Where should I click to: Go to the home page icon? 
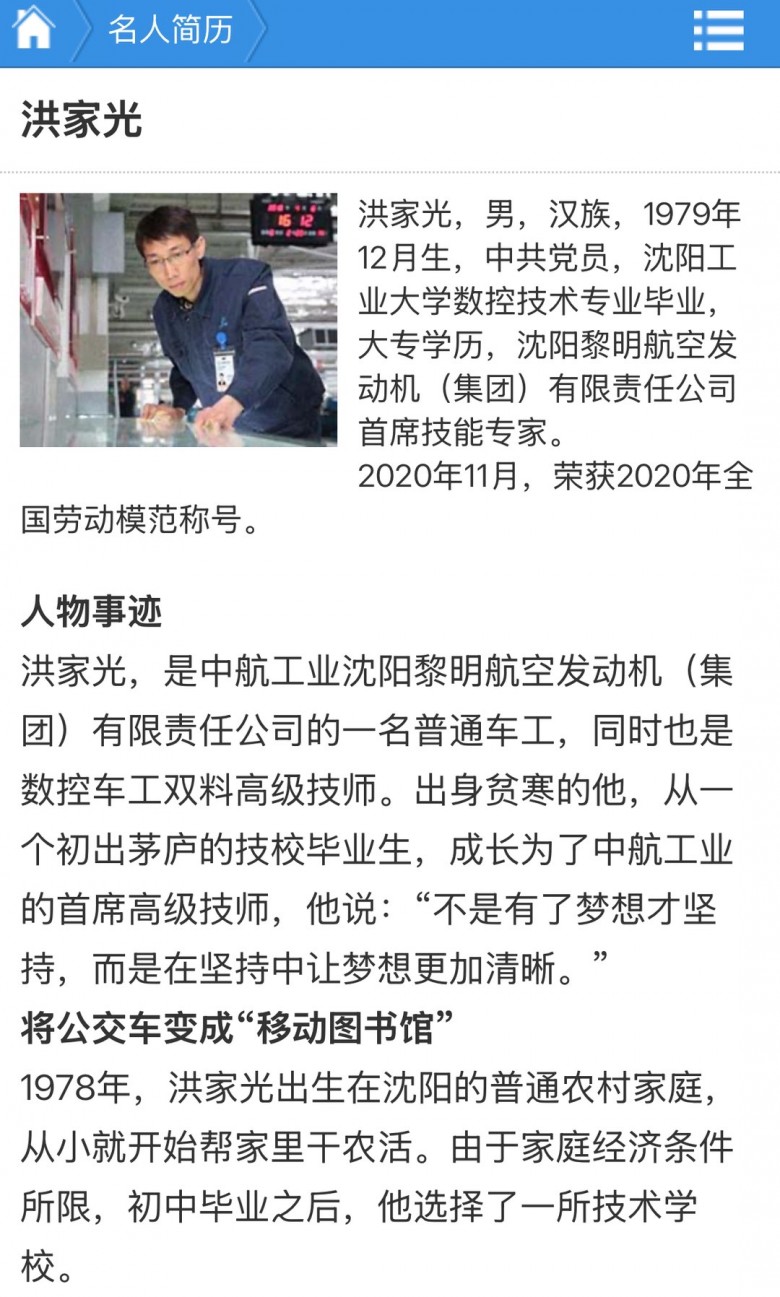click(32, 29)
